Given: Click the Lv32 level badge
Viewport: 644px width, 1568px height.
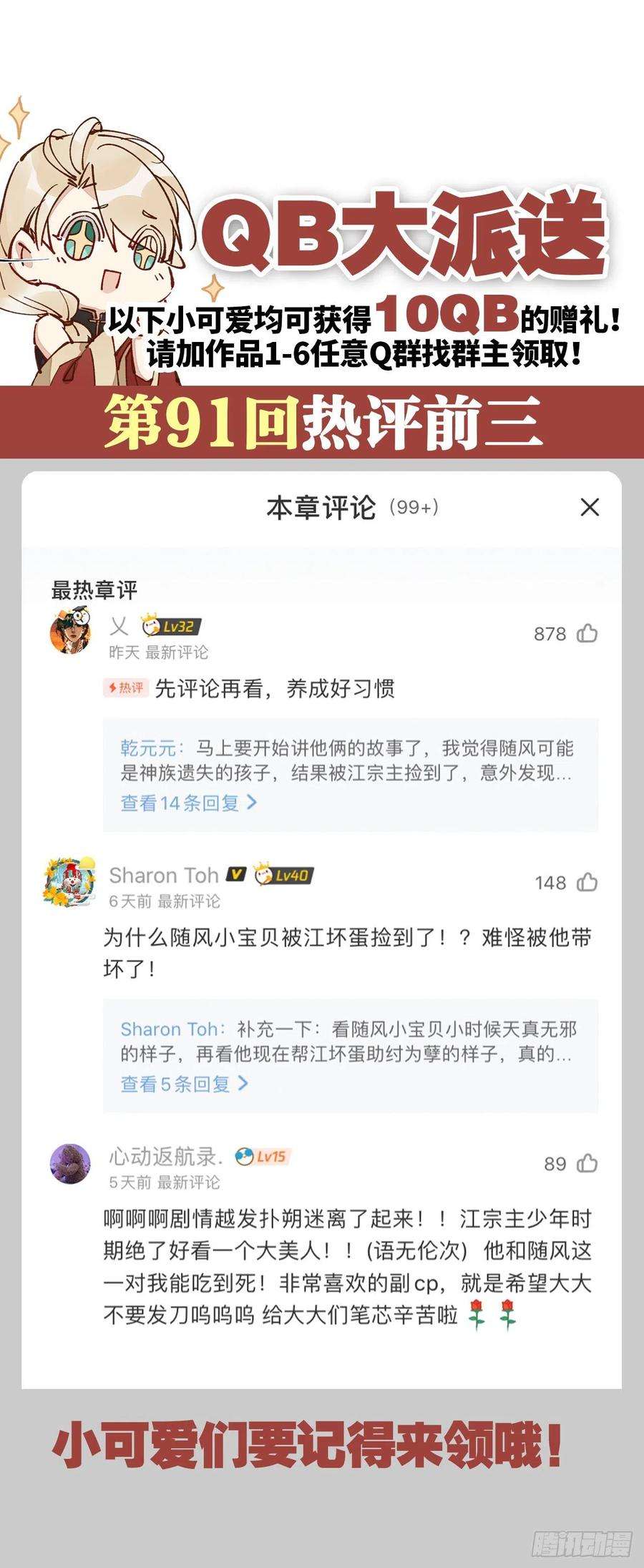Looking at the screenshot, I should pos(174,626).
